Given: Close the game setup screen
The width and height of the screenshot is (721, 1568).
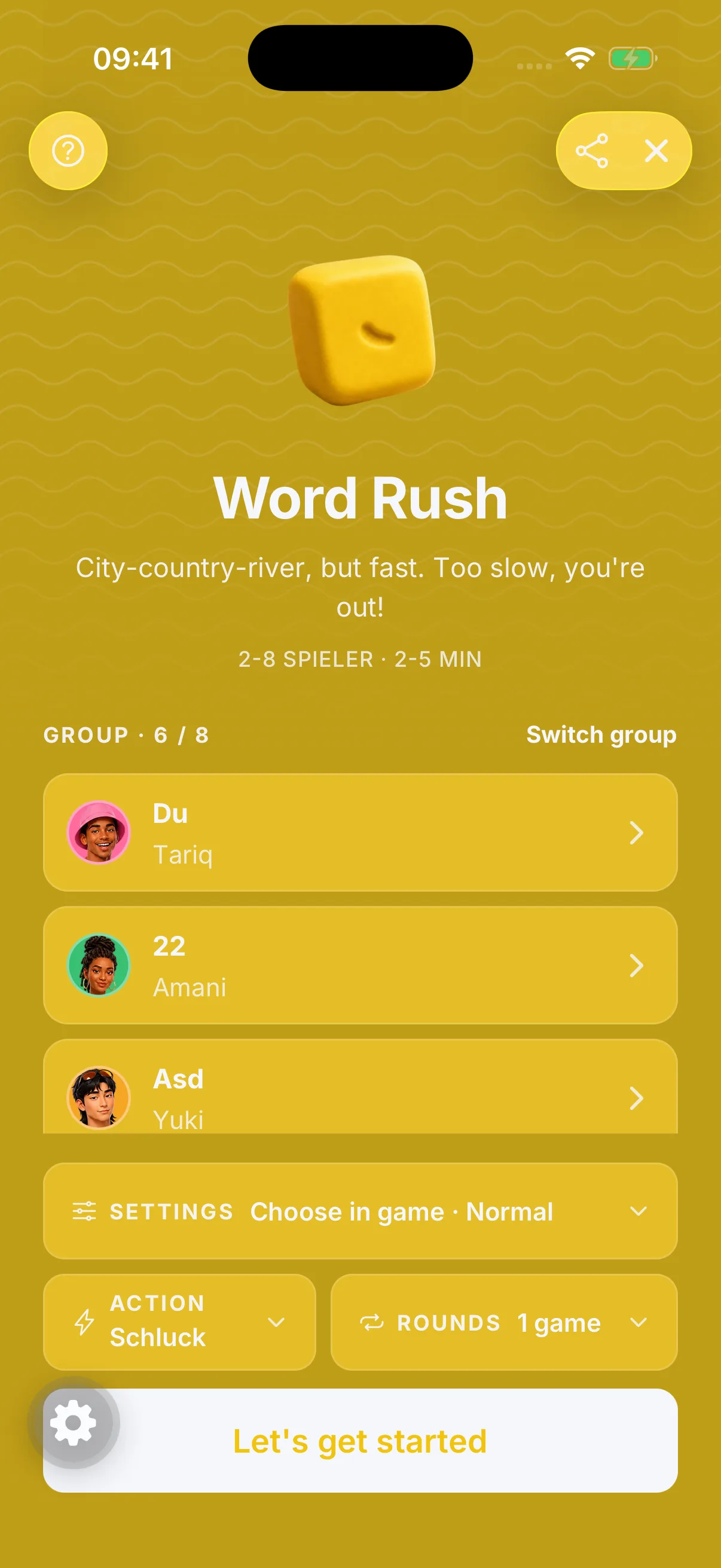Looking at the screenshot, I should point(656,150).
